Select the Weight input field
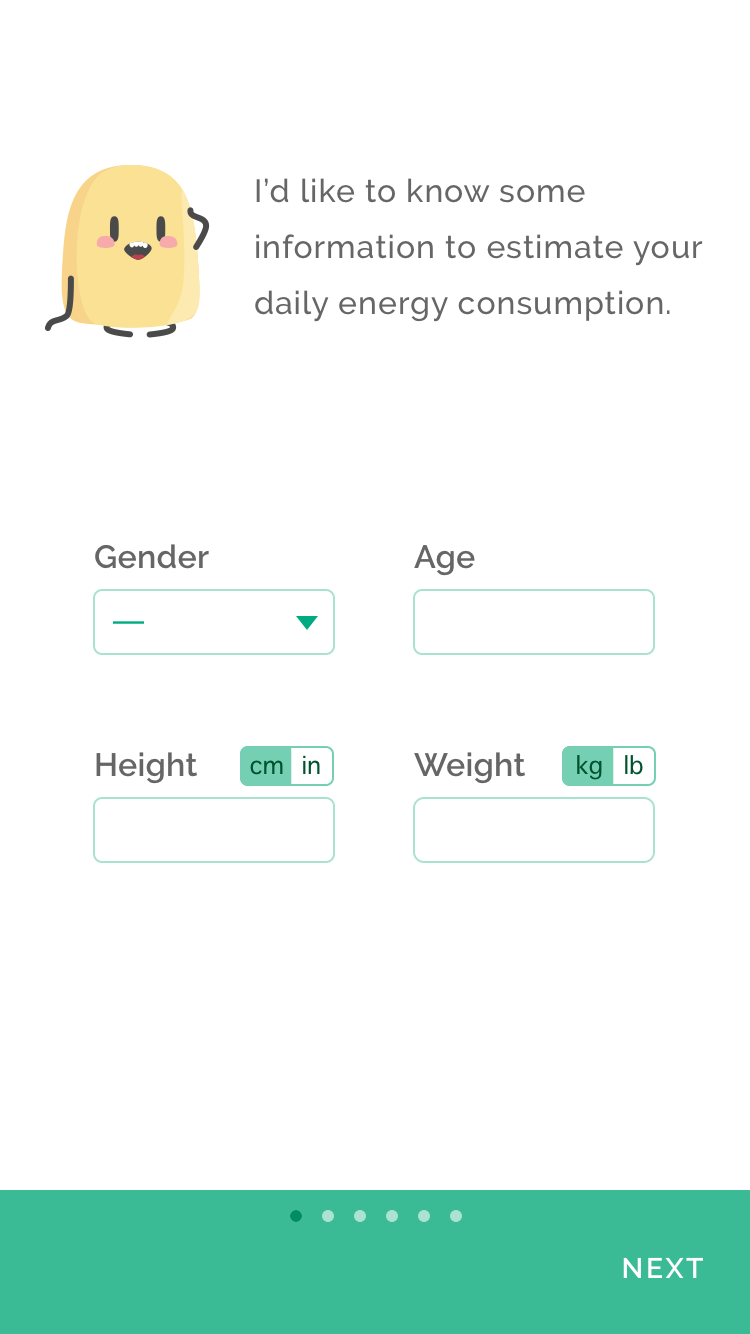 tap(534, 830)
